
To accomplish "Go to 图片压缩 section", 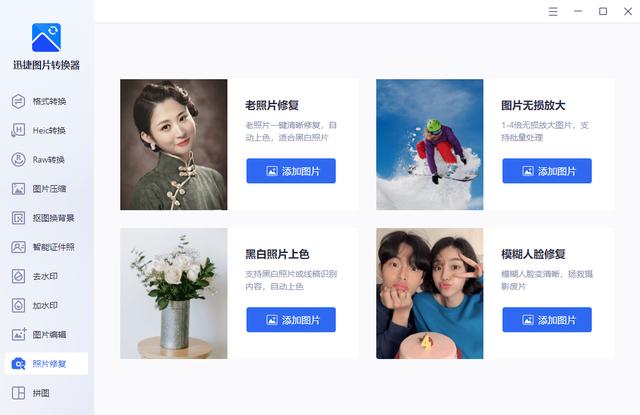I will pos(47,188).
